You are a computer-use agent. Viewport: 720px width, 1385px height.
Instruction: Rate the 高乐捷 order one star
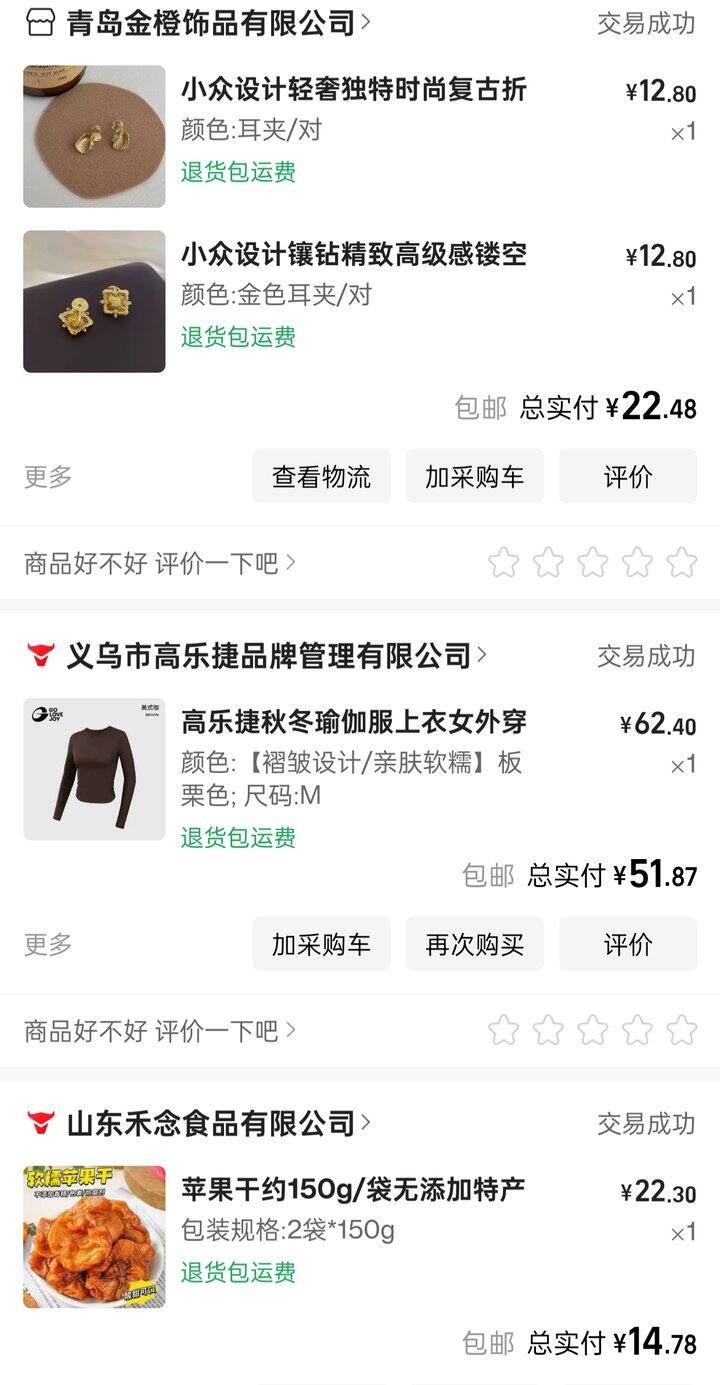(x=503, y=1030)
